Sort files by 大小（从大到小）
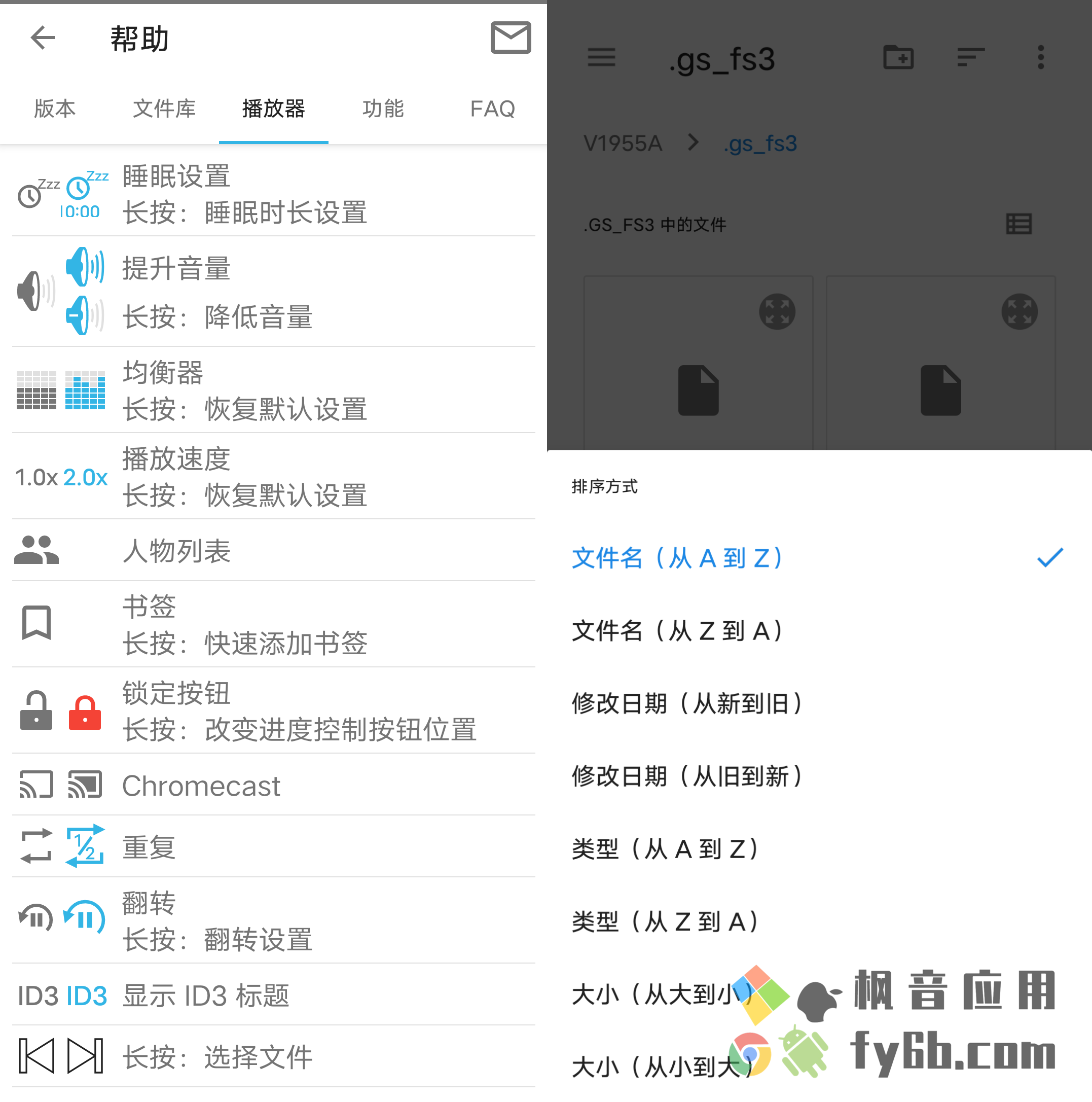Screen dimensions: 1092x1102 tap(656, 995)
